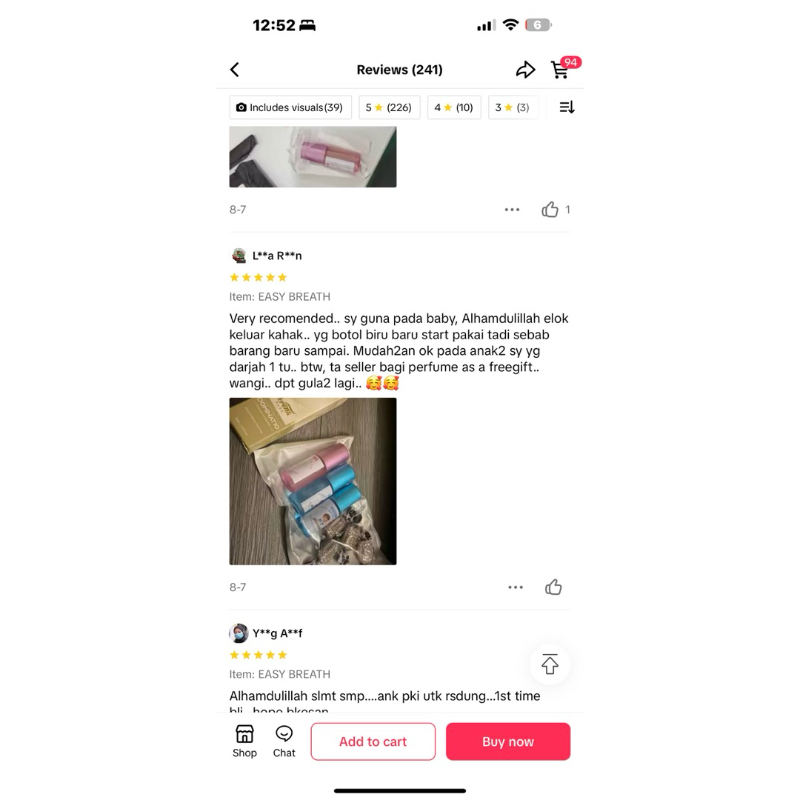Screen dimensions: 800x800
Task: View L**a R**n's review photo
Action: tap(313, 482)
